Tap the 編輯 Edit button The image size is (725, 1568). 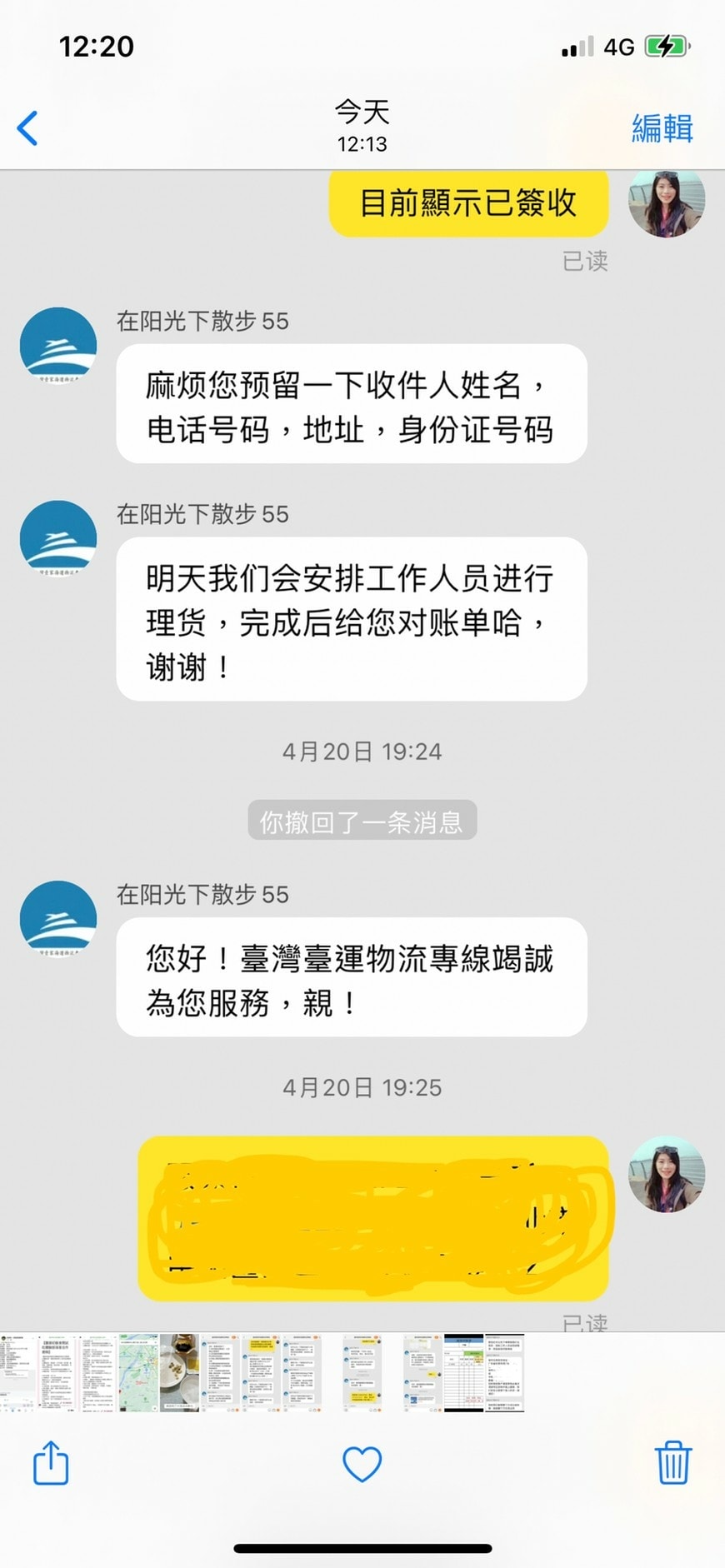point(662,127)
